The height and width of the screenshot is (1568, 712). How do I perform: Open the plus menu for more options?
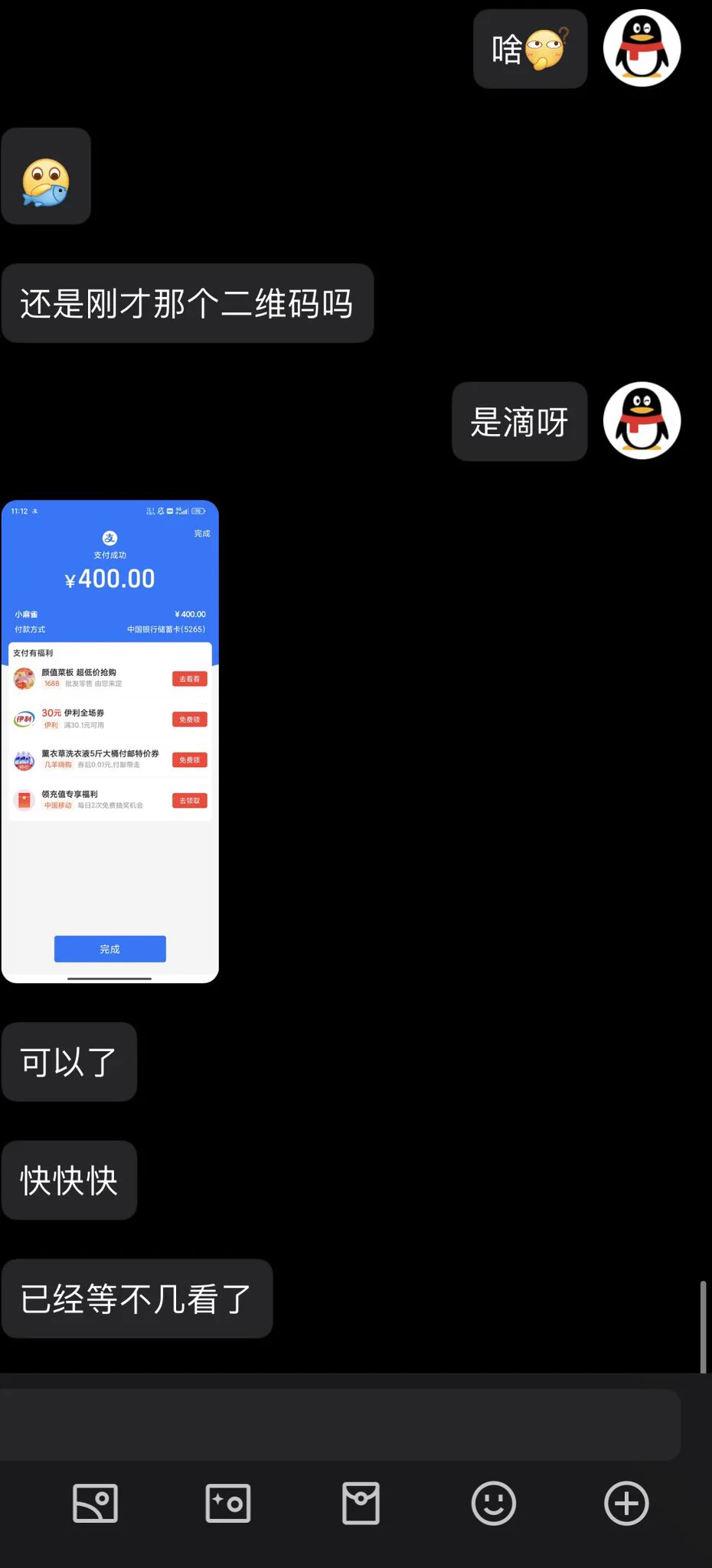pos(626,1503)
